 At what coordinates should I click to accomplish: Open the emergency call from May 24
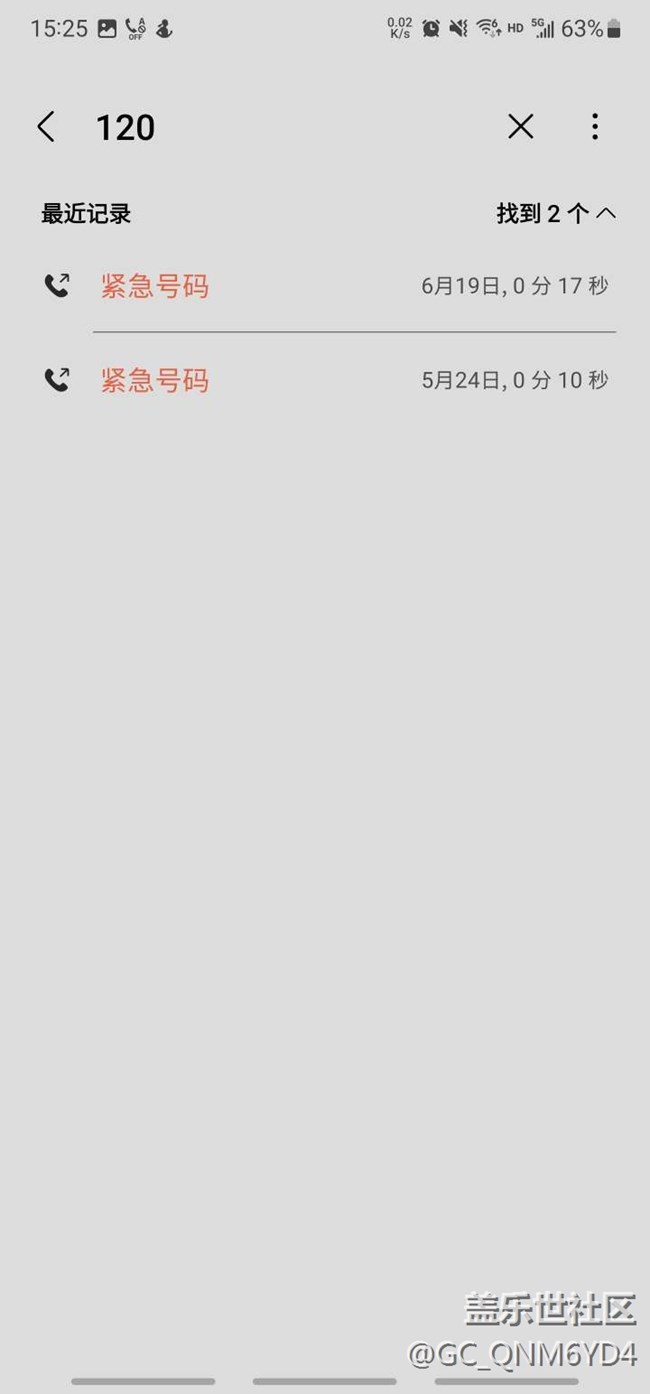(330, 381)
